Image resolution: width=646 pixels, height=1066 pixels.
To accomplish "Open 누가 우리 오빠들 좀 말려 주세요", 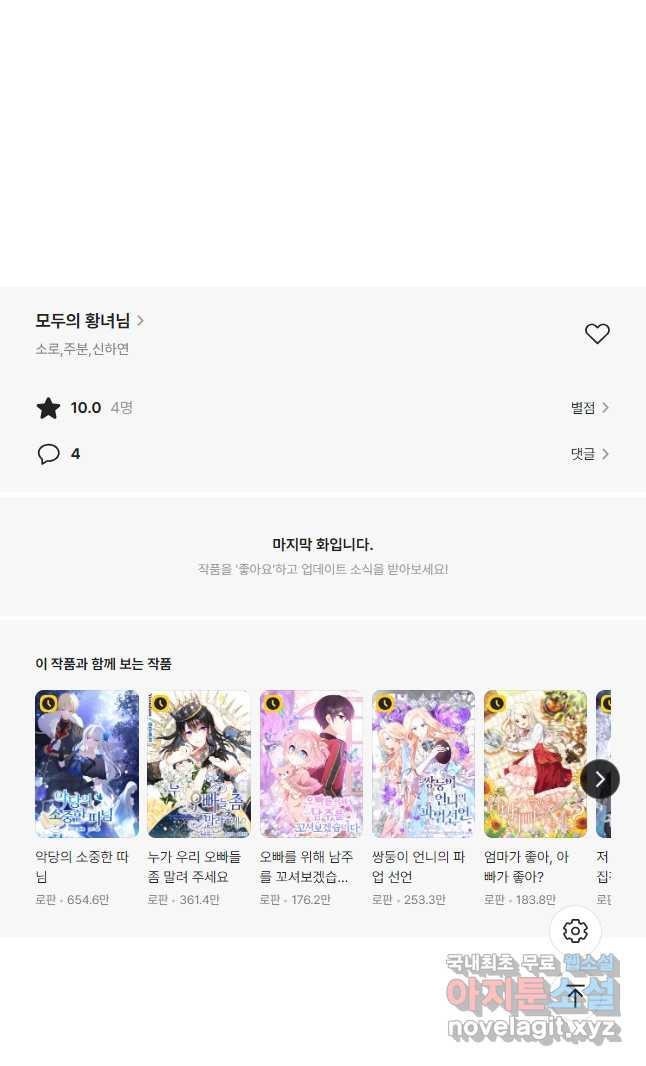I will pyautogui.click(x=199, y=764).
